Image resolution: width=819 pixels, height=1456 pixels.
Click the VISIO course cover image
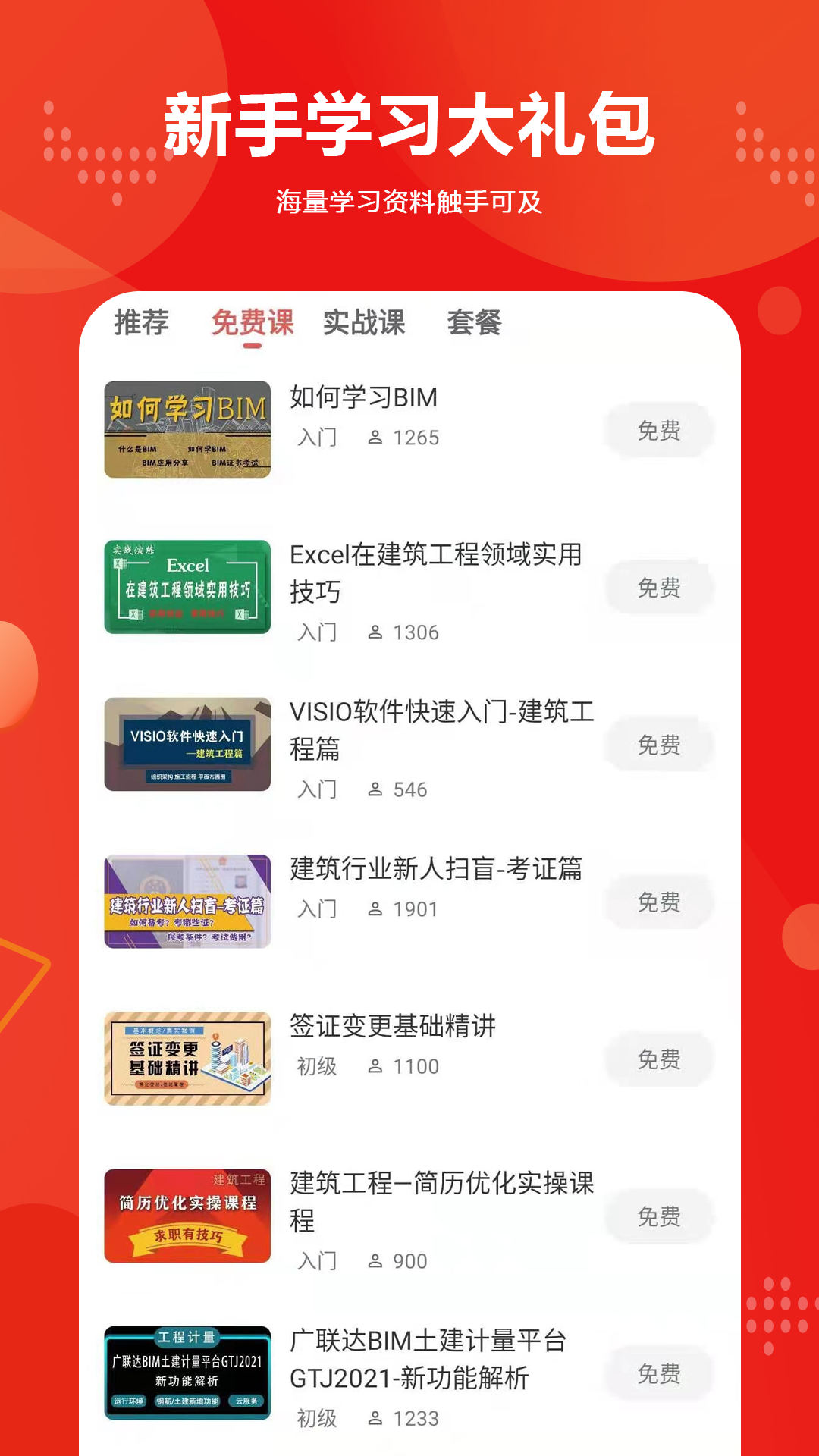click(187, 745)
